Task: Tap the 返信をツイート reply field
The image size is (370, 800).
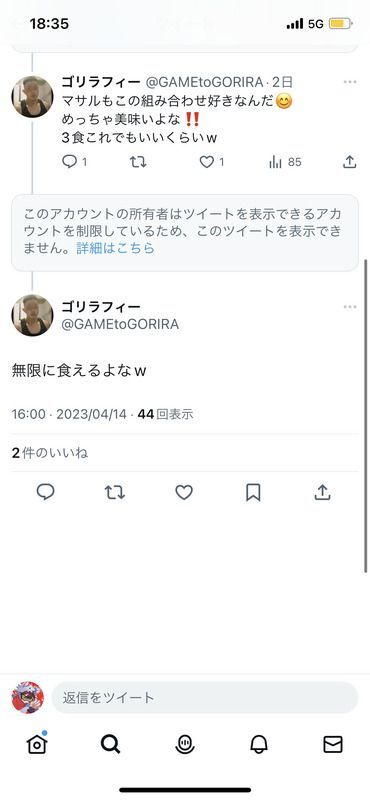Action: (205, 697)
